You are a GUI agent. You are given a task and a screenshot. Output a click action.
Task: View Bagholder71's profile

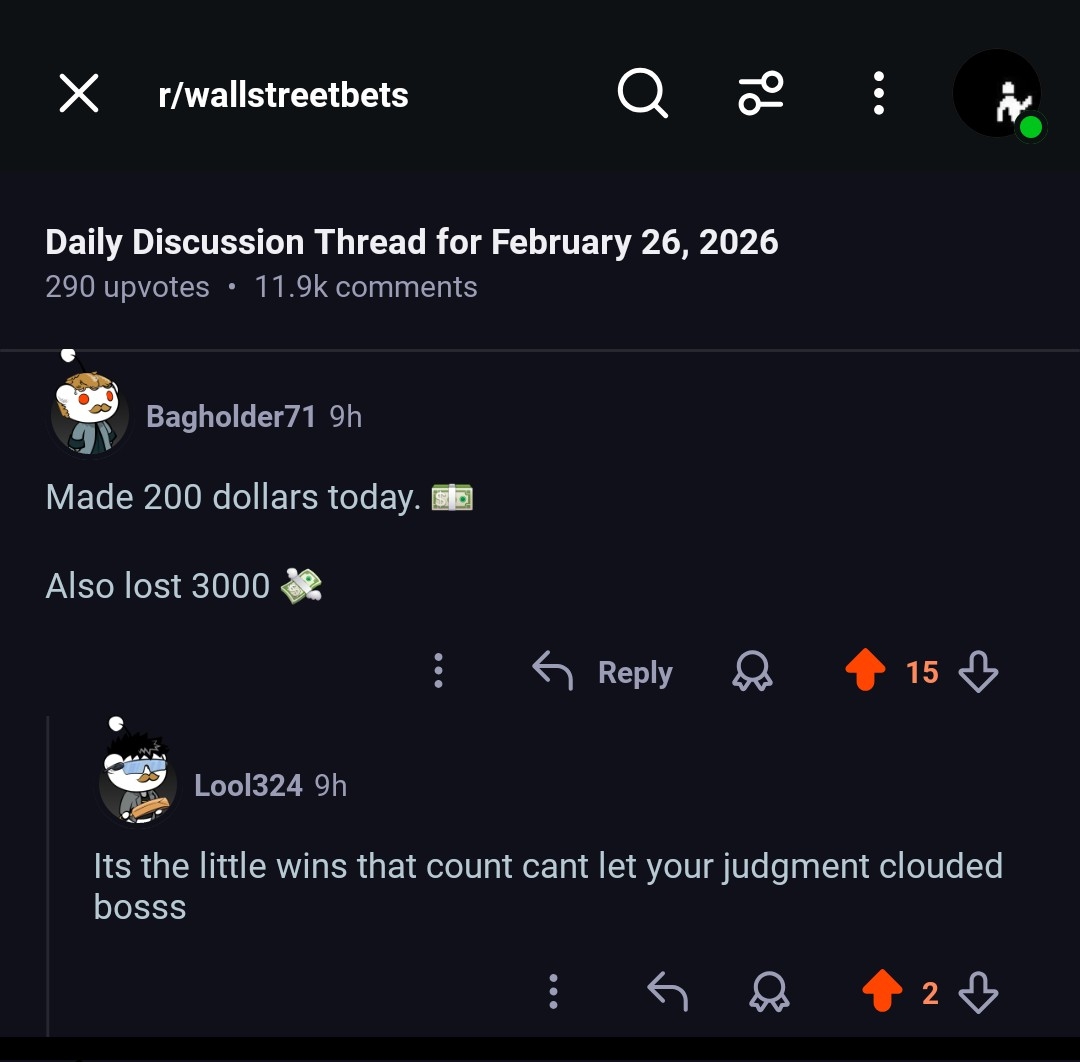[230, 416]
